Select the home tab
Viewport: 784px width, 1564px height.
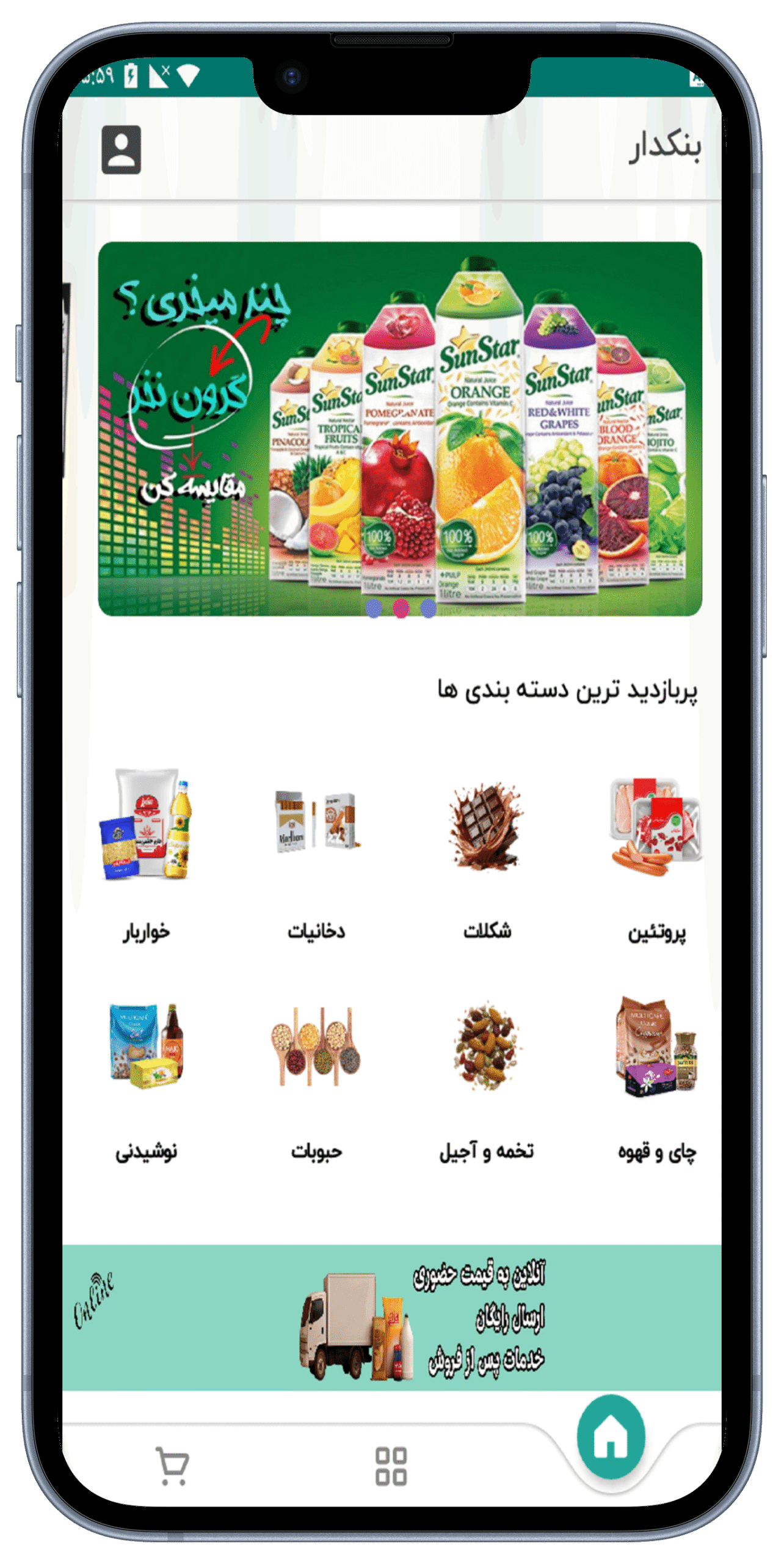611,1438
